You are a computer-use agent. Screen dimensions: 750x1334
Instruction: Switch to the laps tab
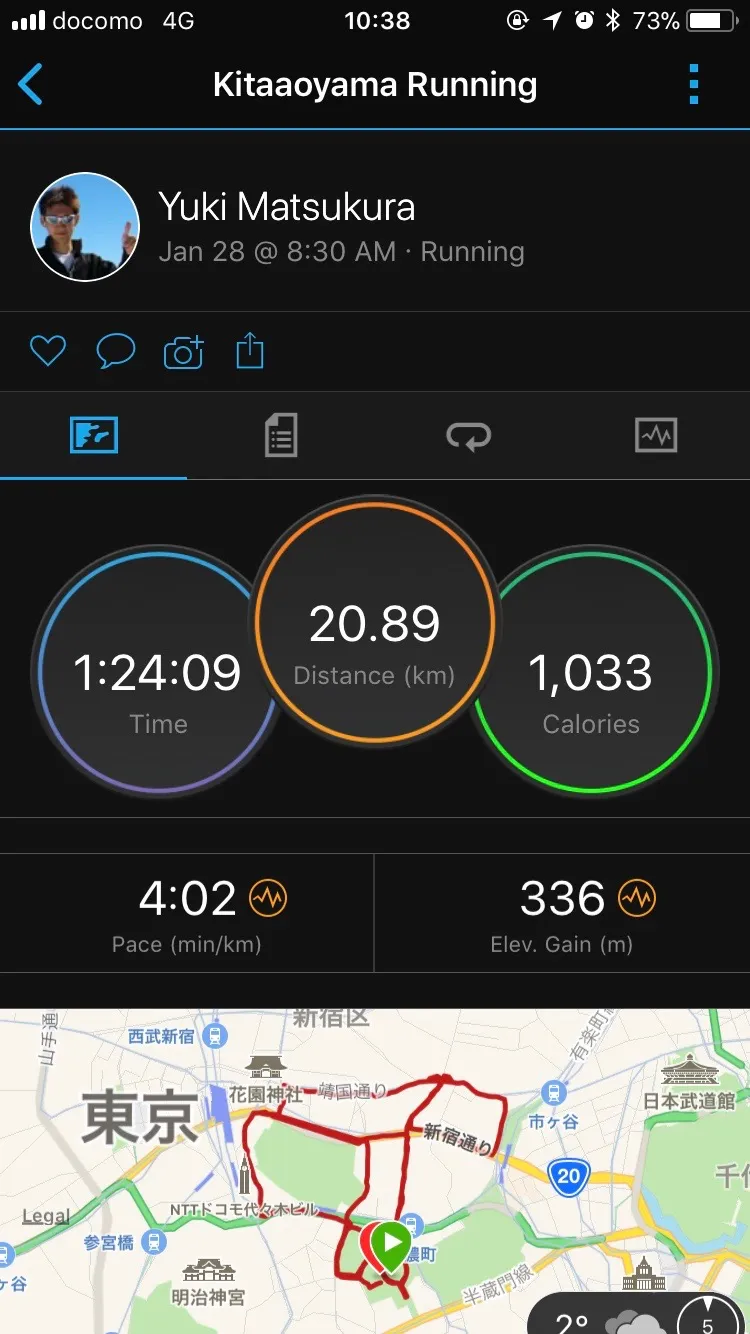pyautogui.click(x=468, y=436)
